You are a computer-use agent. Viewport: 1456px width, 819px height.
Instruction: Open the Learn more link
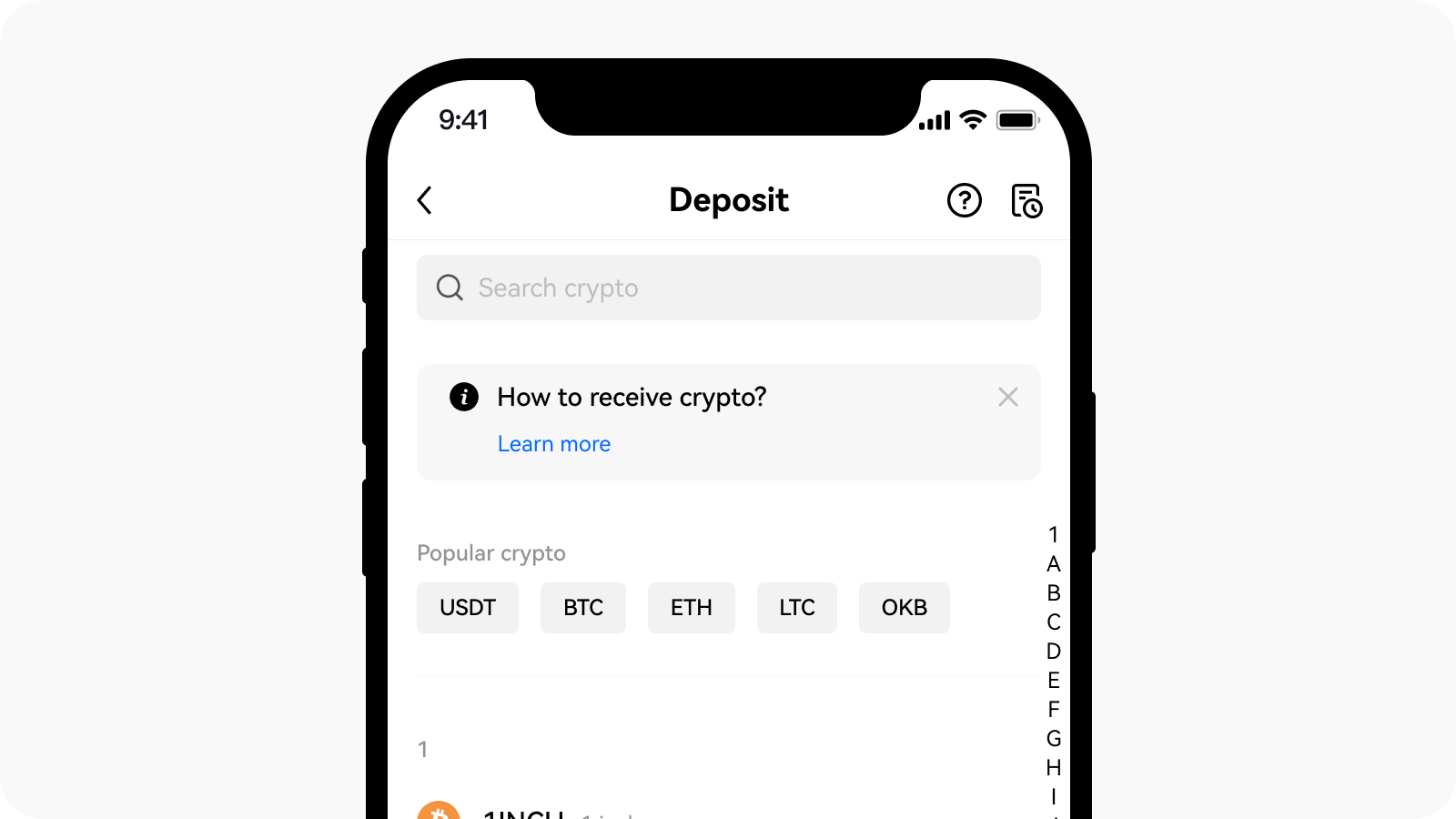[x=553, y=444]
